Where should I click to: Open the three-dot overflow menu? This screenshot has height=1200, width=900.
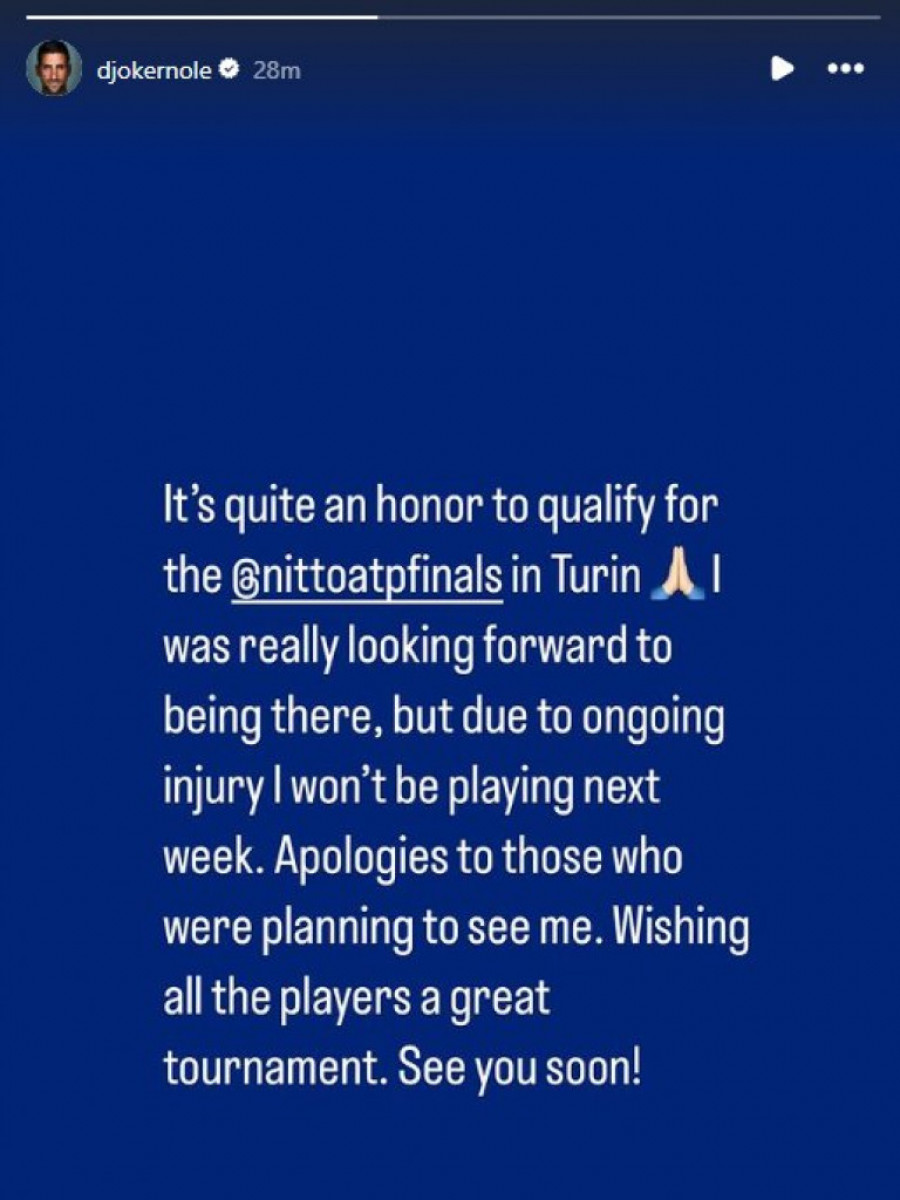click(x=845, y=68)
